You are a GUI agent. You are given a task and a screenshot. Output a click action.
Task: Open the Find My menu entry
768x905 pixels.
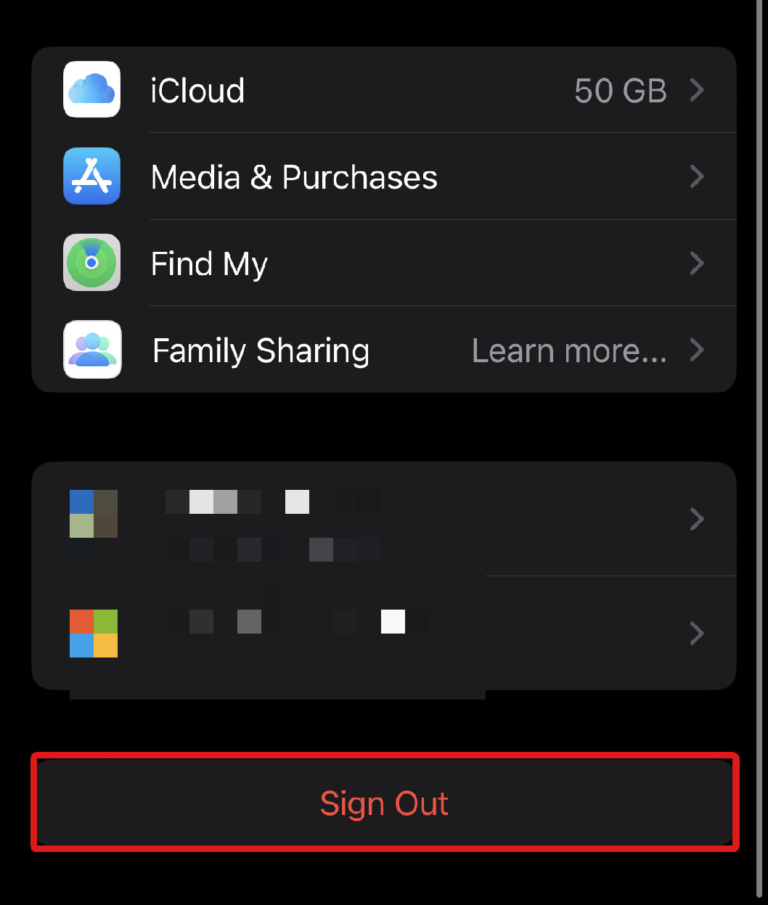[x=209, y=263]
